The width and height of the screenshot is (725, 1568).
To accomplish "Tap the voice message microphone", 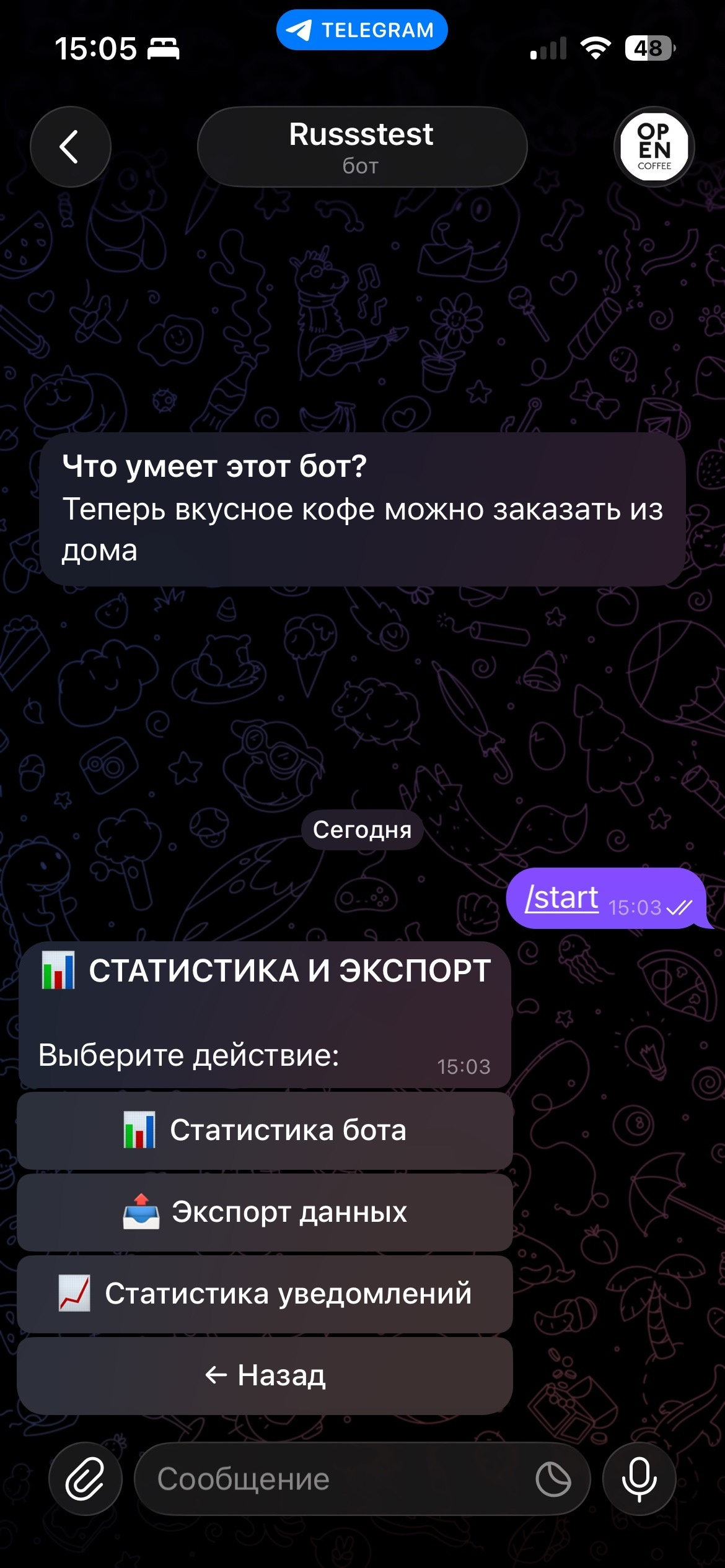I will pos(639,1479).
